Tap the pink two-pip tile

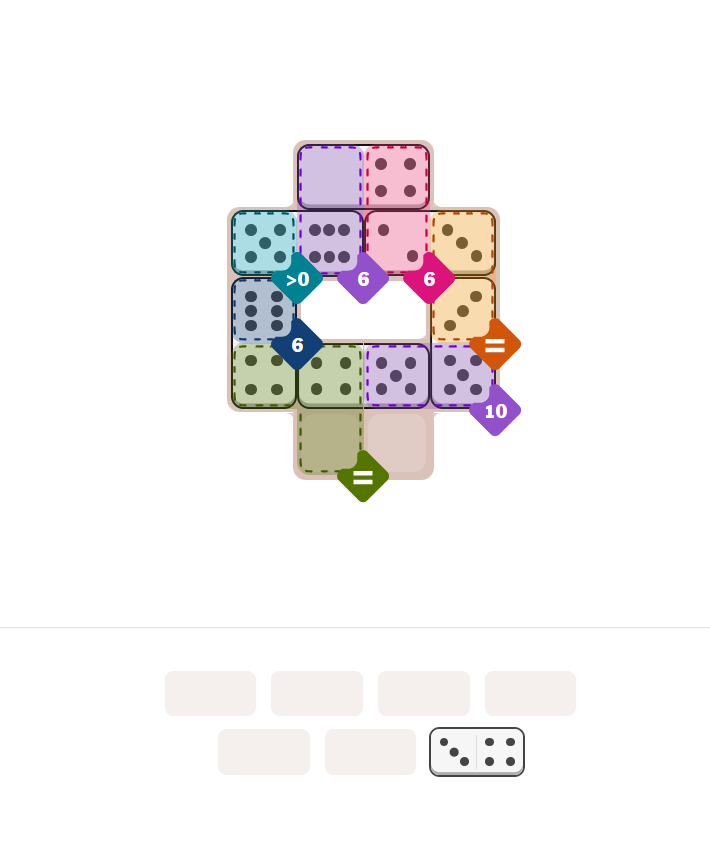point(396,242)
